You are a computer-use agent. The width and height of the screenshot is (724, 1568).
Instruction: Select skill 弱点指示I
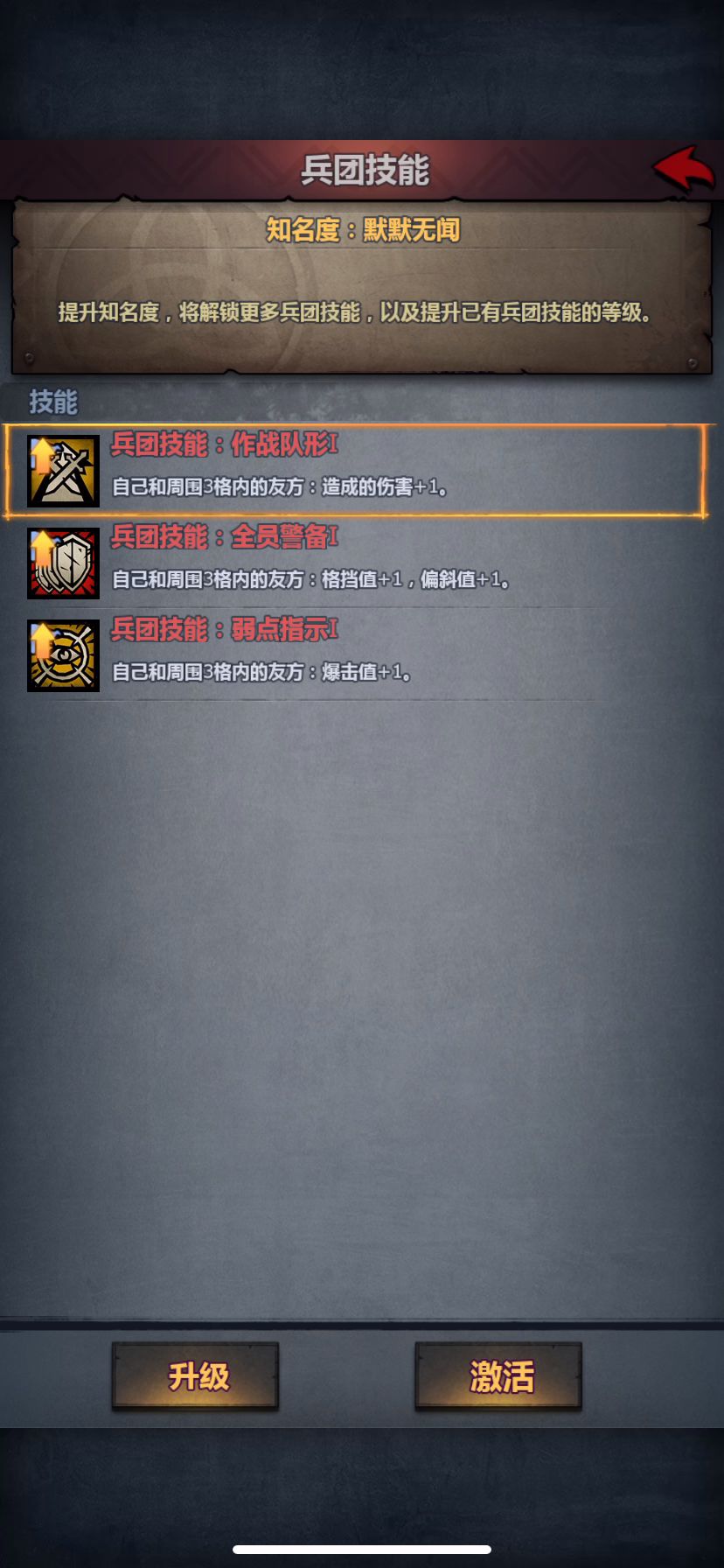[x=354, y=654]
